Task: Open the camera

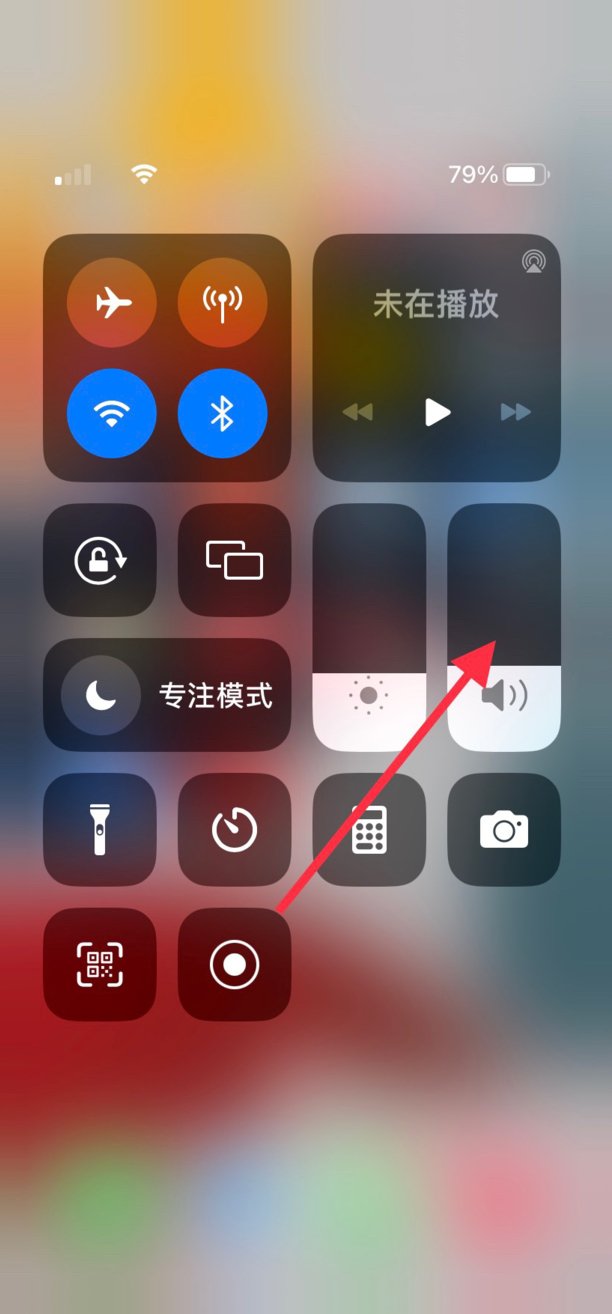Action: coord(504,829)
